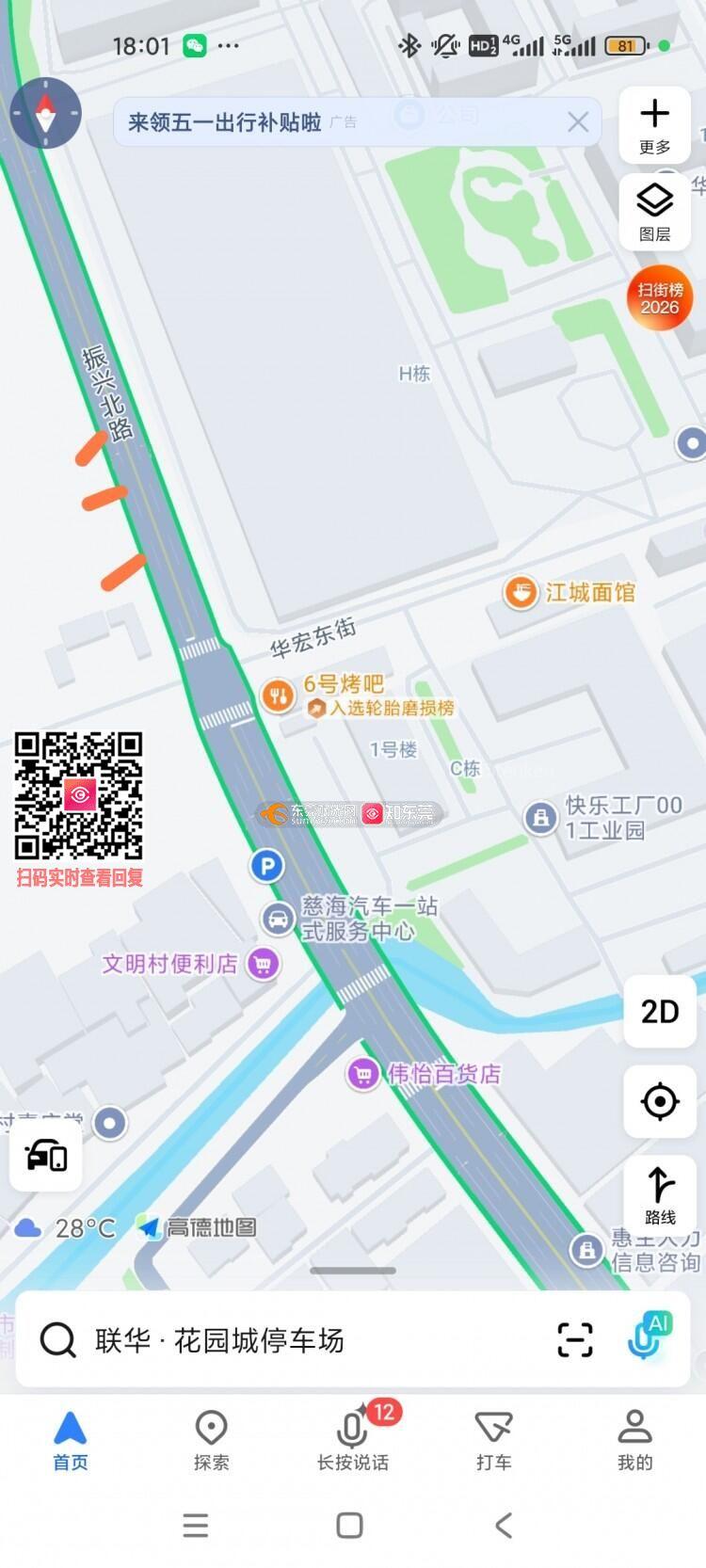Open 路线 route planning
Screen dimensions: 706x1568
660,1194
